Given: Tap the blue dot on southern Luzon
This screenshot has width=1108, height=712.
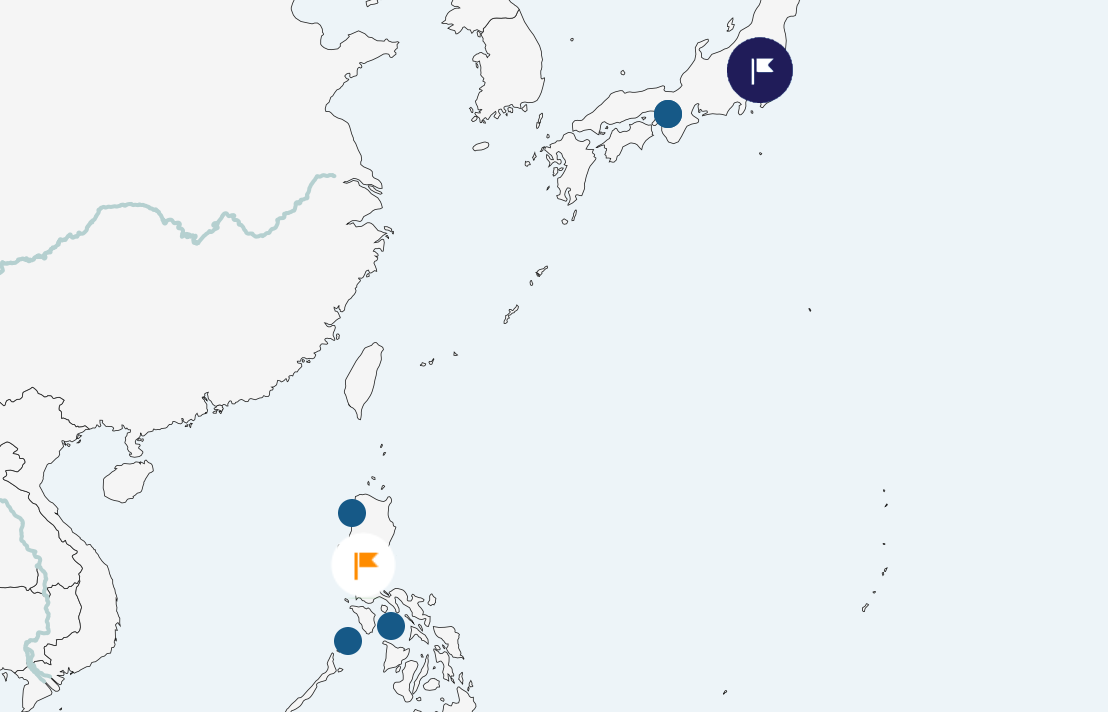Looking at the screenshot, I should click(391, 626).
